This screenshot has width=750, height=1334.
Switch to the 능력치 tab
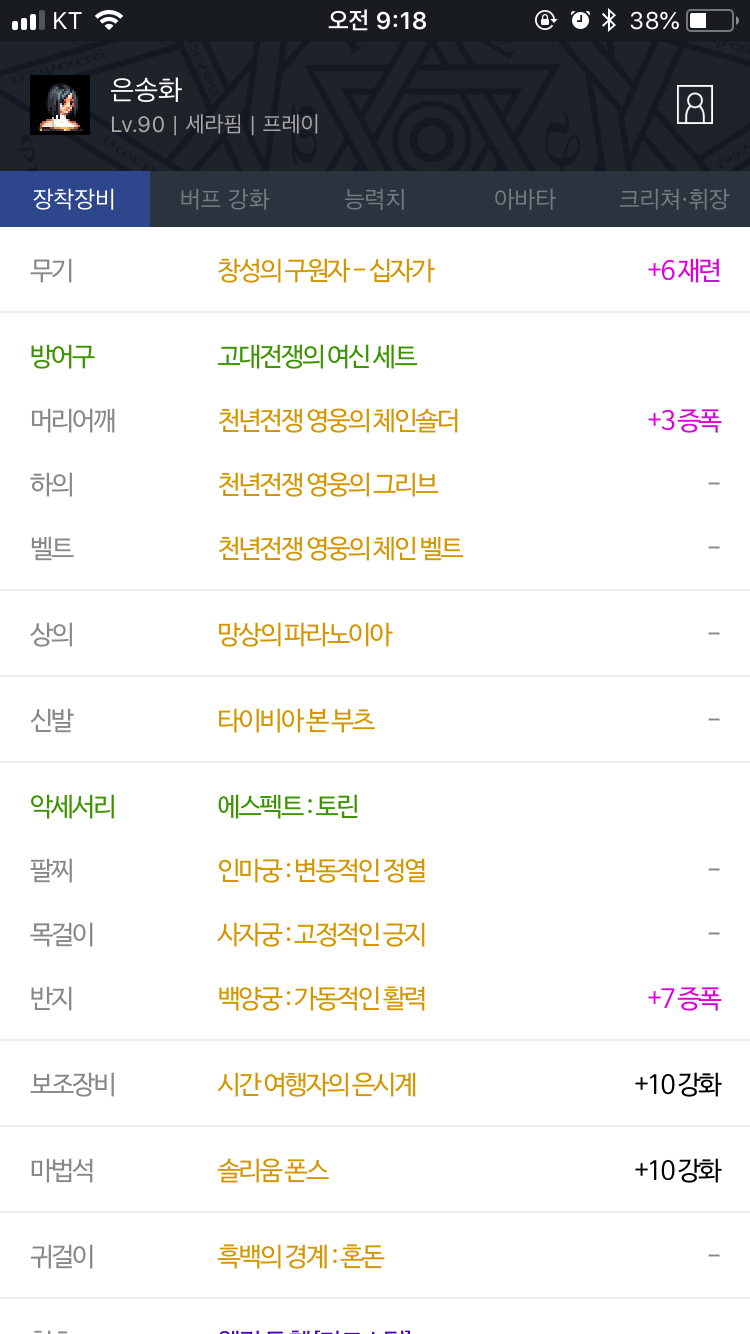click(375, 199)
